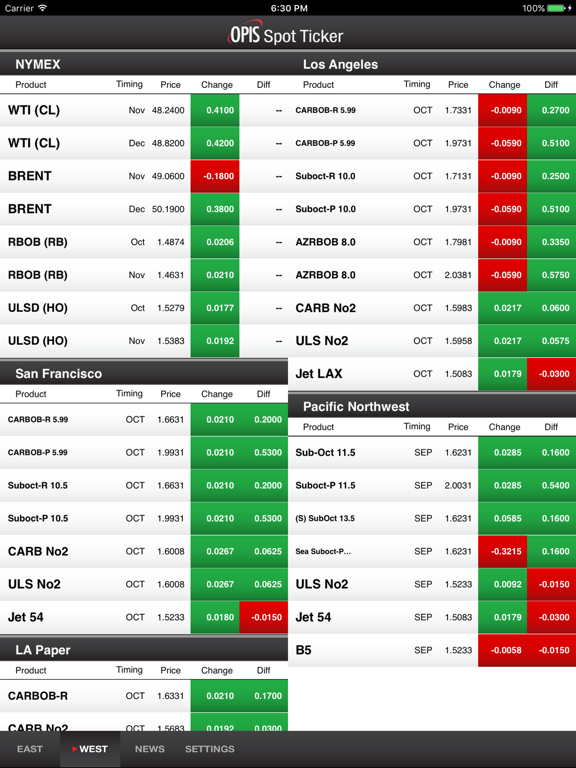The height and width of the screenshot is (768, 576).
Task: Open the NEWS tab
Action: point(149,749)
